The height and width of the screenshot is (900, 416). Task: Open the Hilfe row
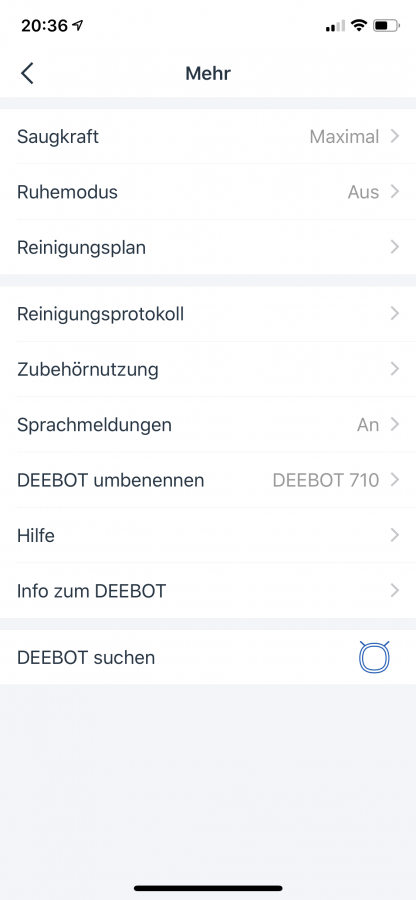(208, 536)
